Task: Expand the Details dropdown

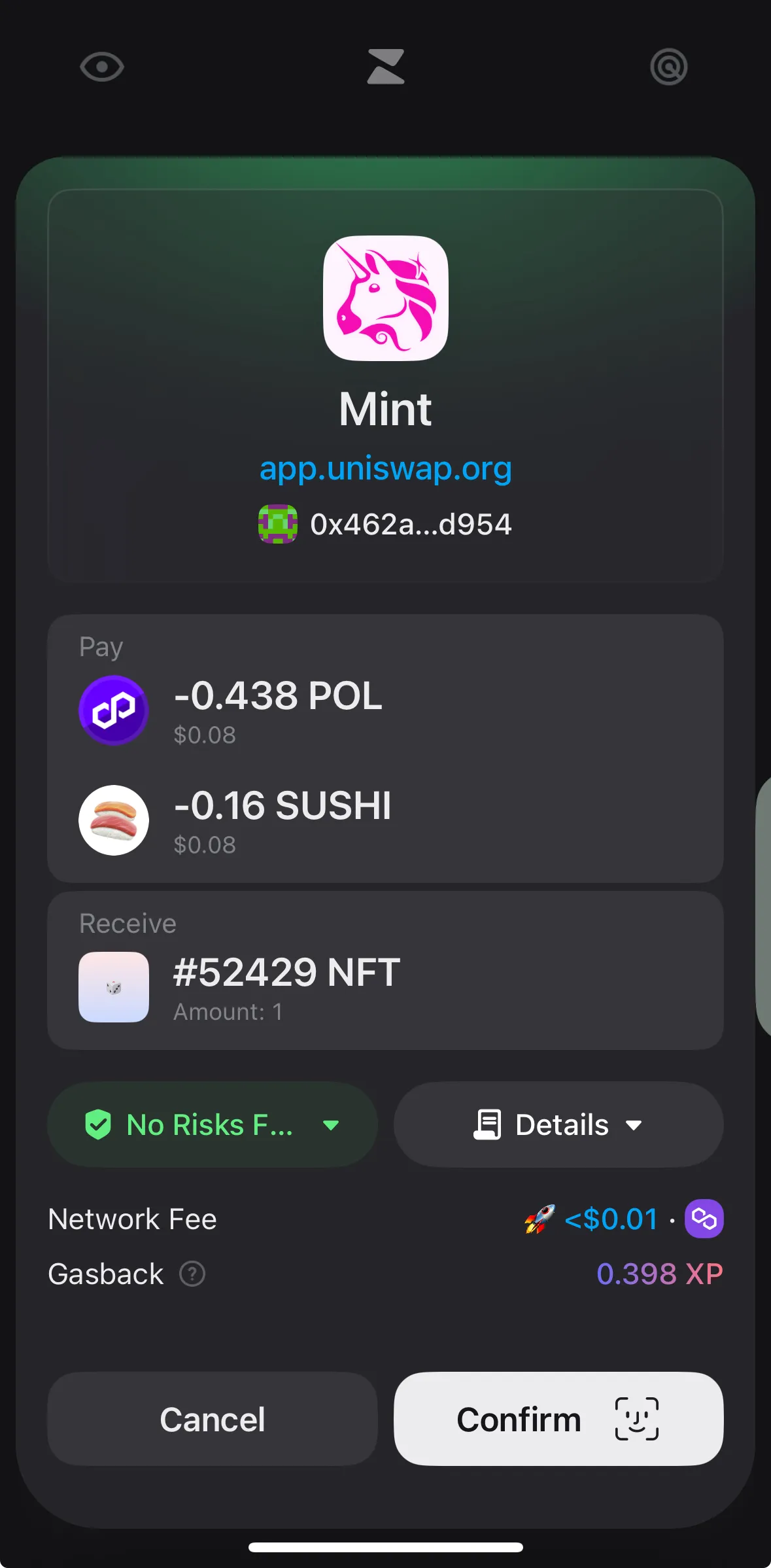Action: point(558,1124)
